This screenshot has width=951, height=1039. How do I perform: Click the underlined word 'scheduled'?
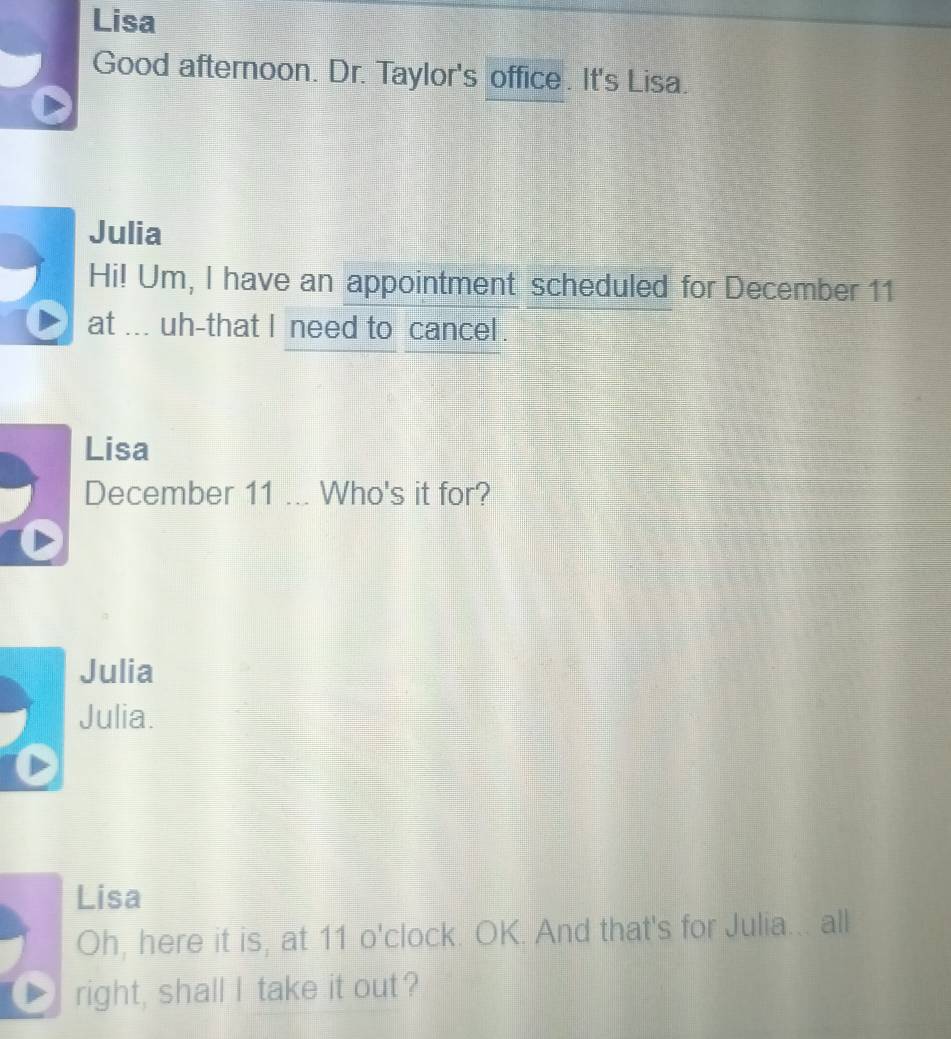point(598,285)
